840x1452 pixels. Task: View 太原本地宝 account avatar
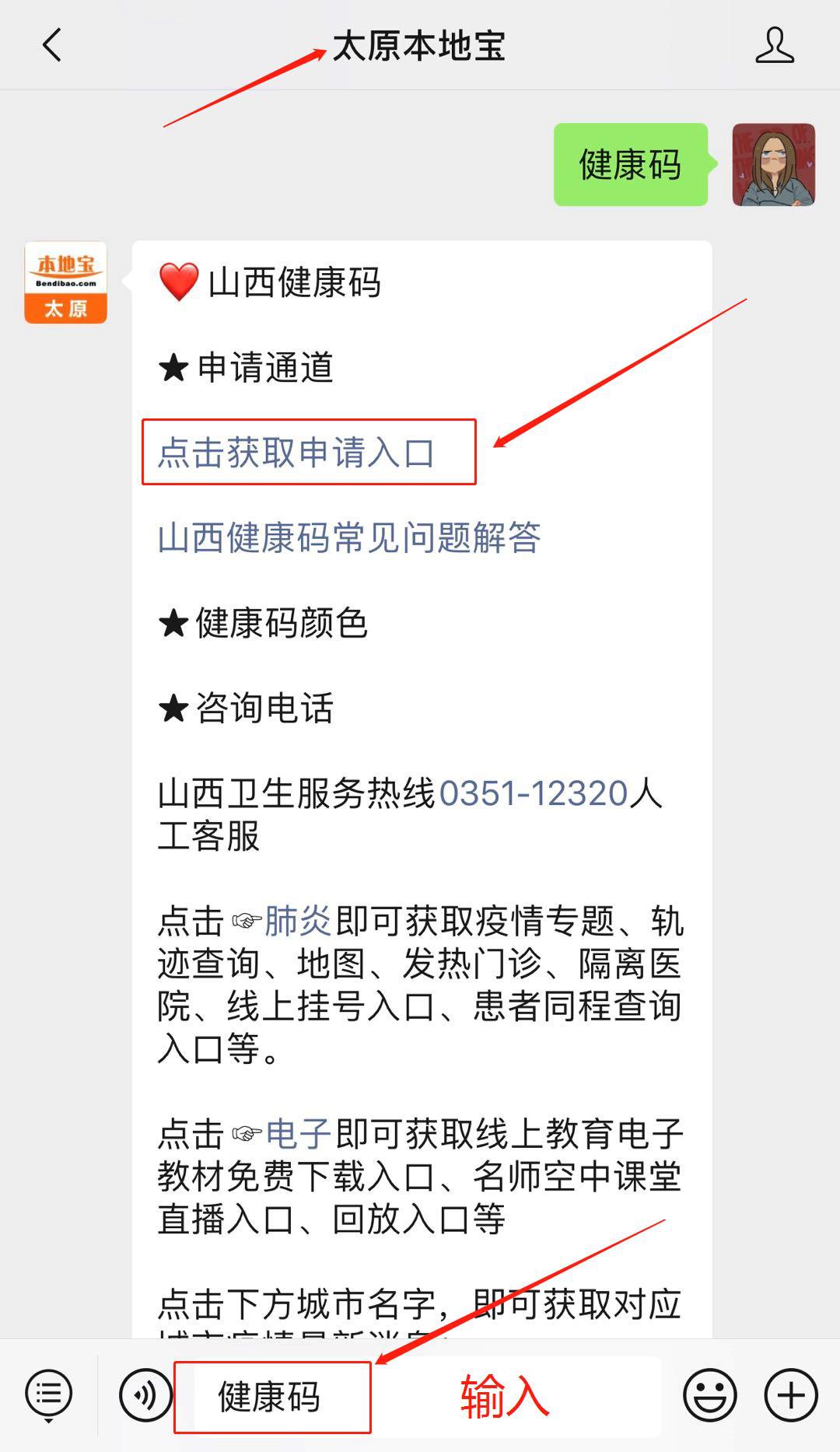click(66, 282)
